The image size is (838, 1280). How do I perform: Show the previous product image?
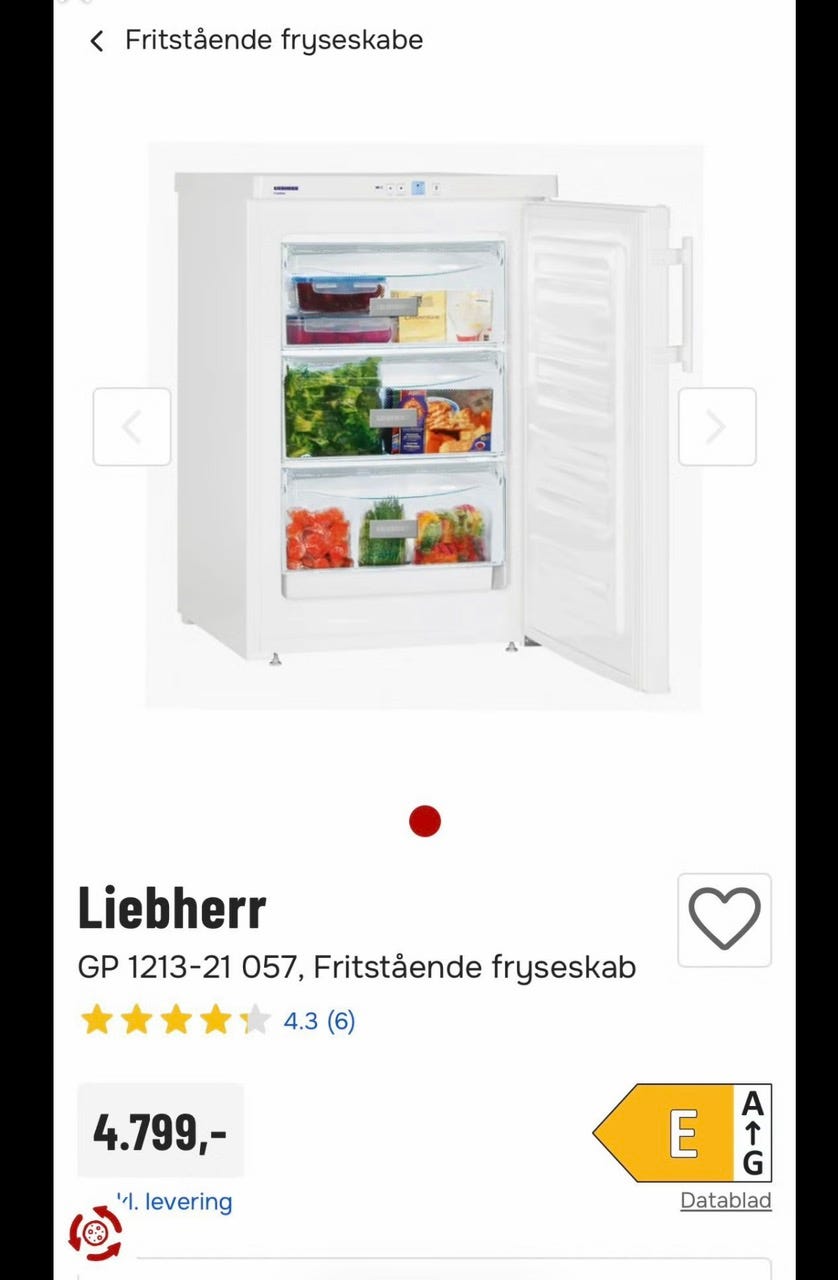(x=132, y=427)
